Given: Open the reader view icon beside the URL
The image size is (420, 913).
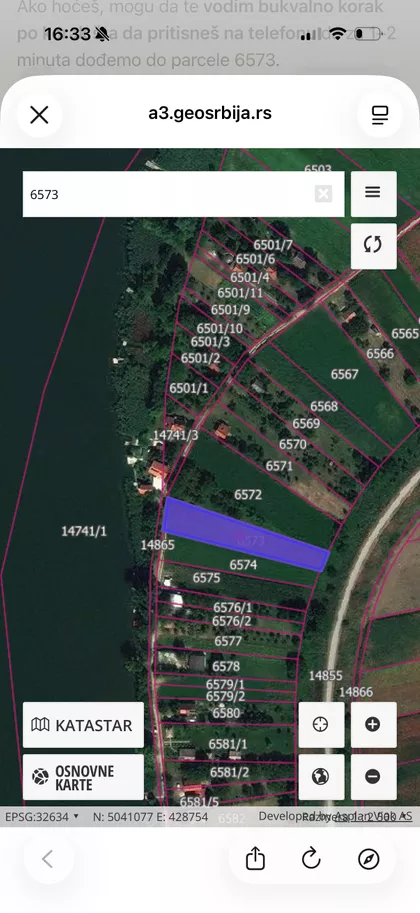Looking at the screenshot, I should 380,115.
